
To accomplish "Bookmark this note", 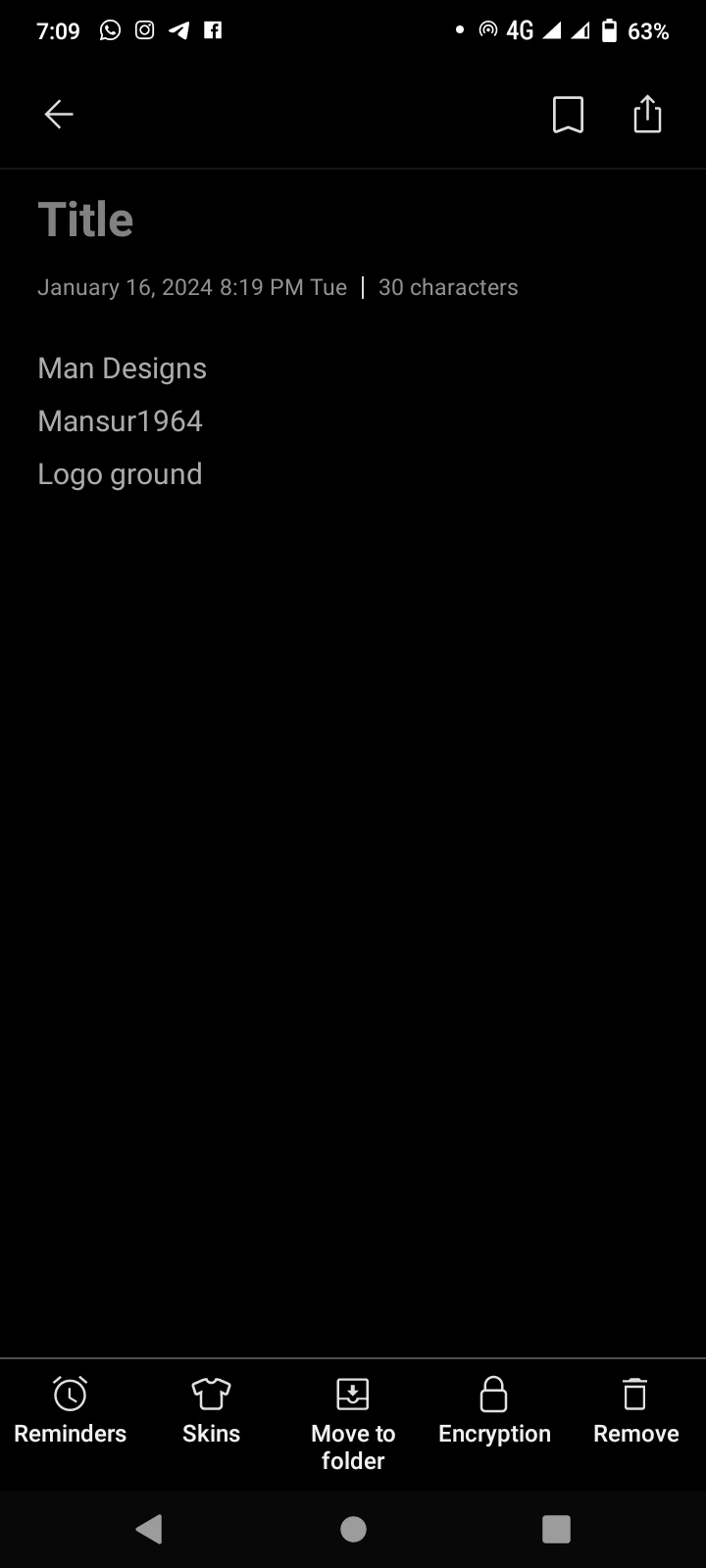I will tap(568, 115).
